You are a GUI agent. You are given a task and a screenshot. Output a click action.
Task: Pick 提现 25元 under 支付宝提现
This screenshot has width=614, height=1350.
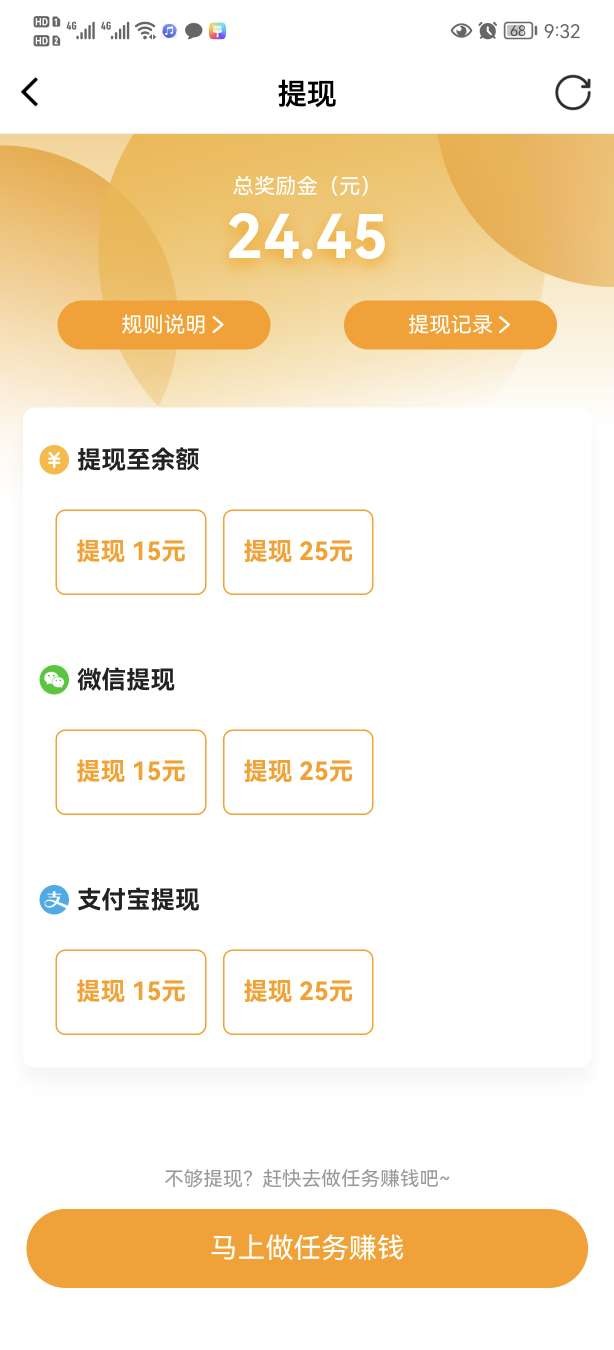pos(298,992)
